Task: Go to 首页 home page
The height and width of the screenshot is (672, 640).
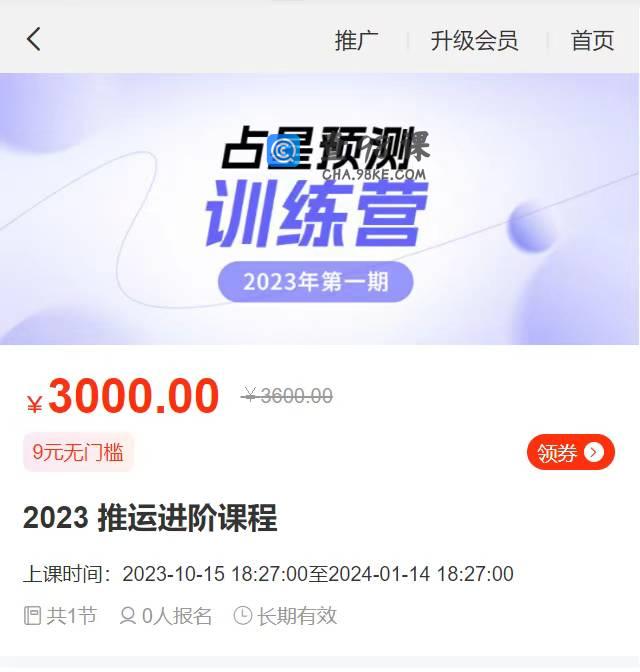Action: click(x=592, y=41)
